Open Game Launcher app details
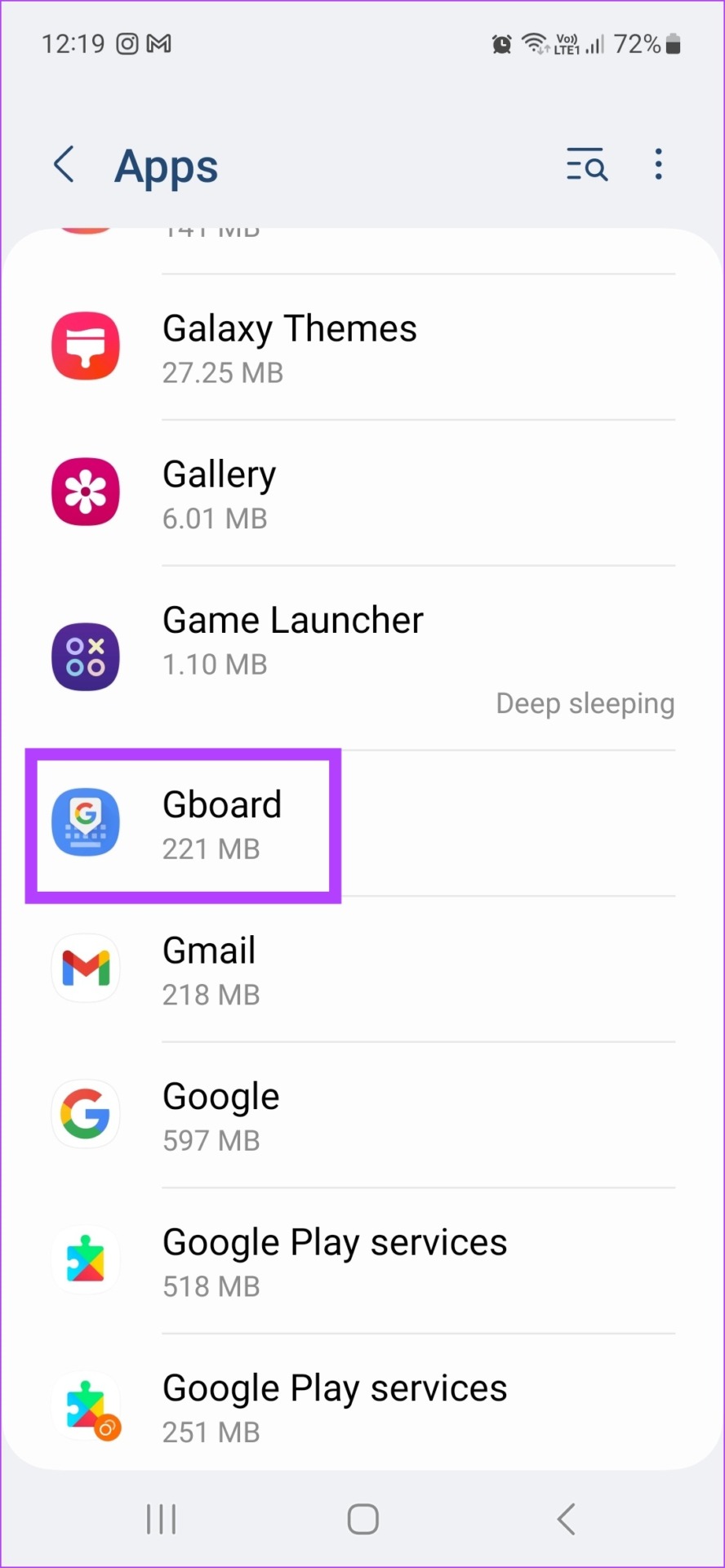The image size is (725, 1568). pyautogui.click(x=362, y=657)
